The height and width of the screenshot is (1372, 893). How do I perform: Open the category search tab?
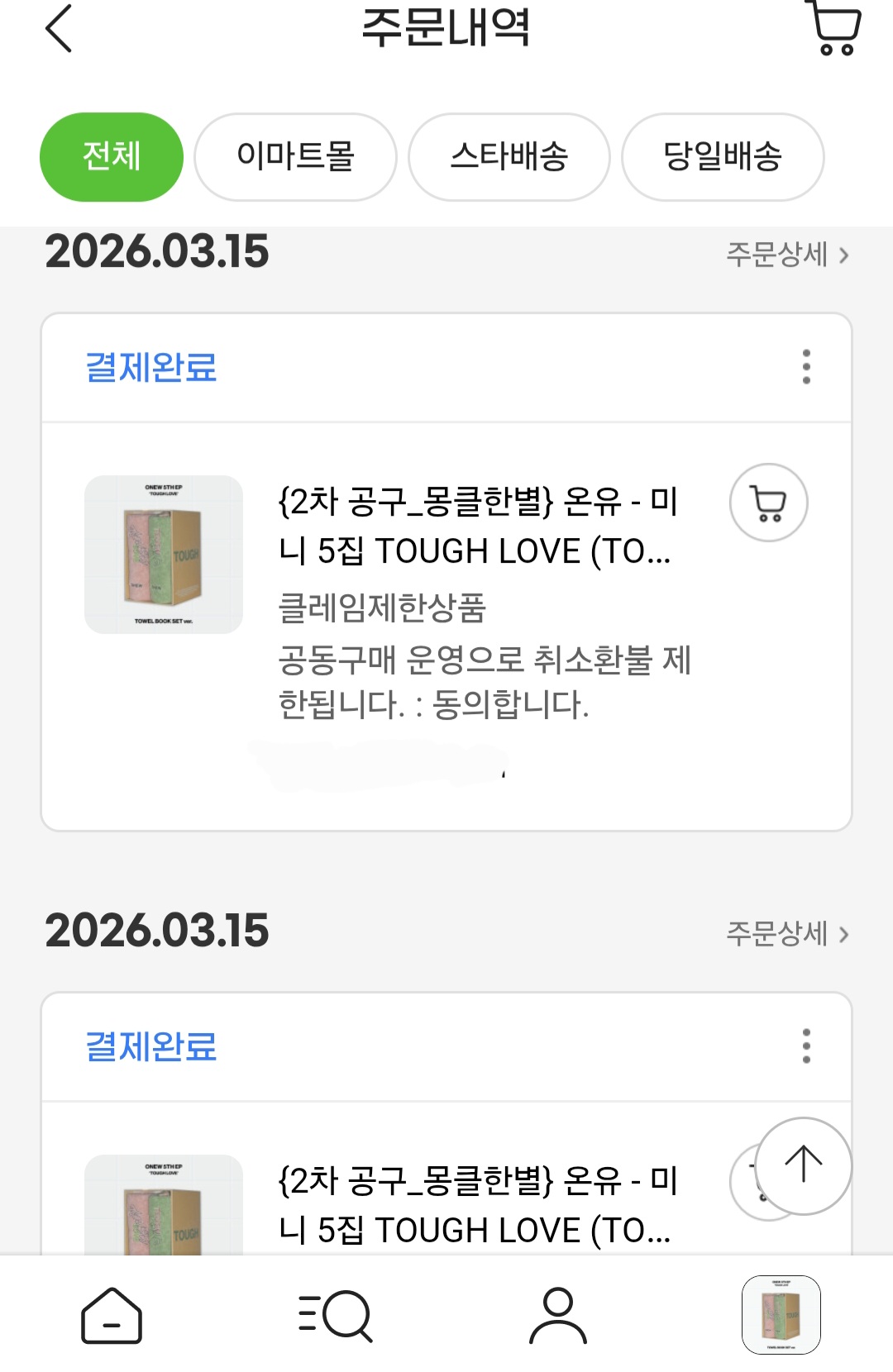tap(335, 1315)
